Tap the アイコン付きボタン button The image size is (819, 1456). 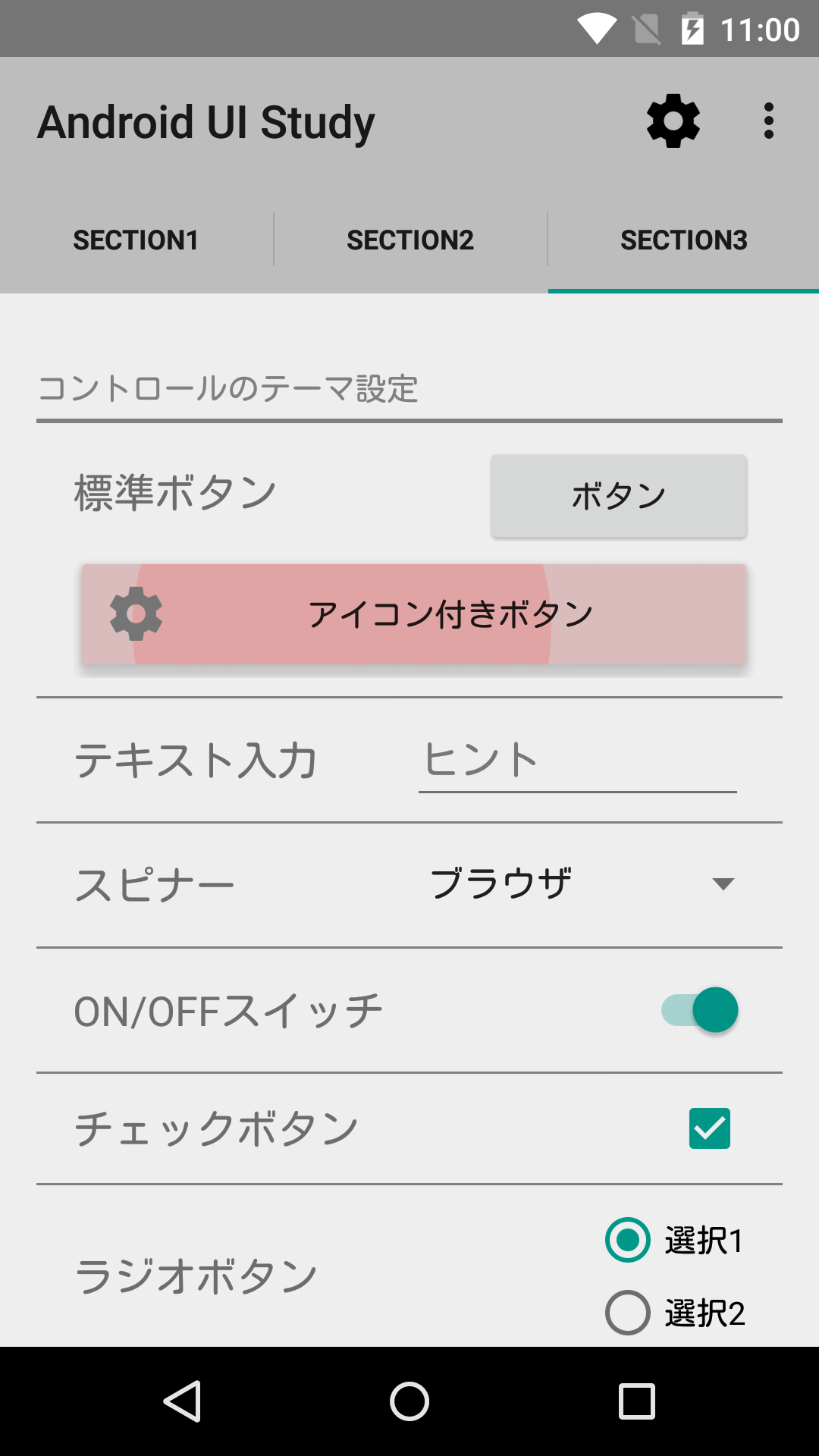tap(414, 614)
